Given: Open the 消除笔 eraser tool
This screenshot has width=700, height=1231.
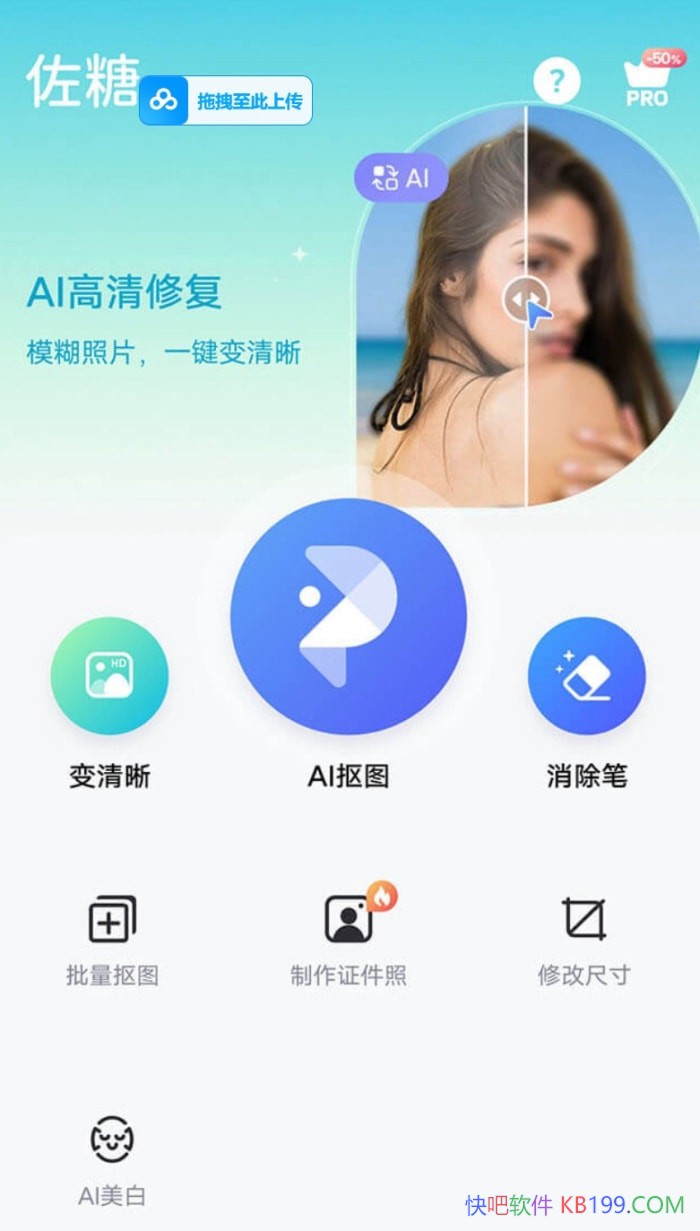Looking at the screenshot, I should 586,677.
